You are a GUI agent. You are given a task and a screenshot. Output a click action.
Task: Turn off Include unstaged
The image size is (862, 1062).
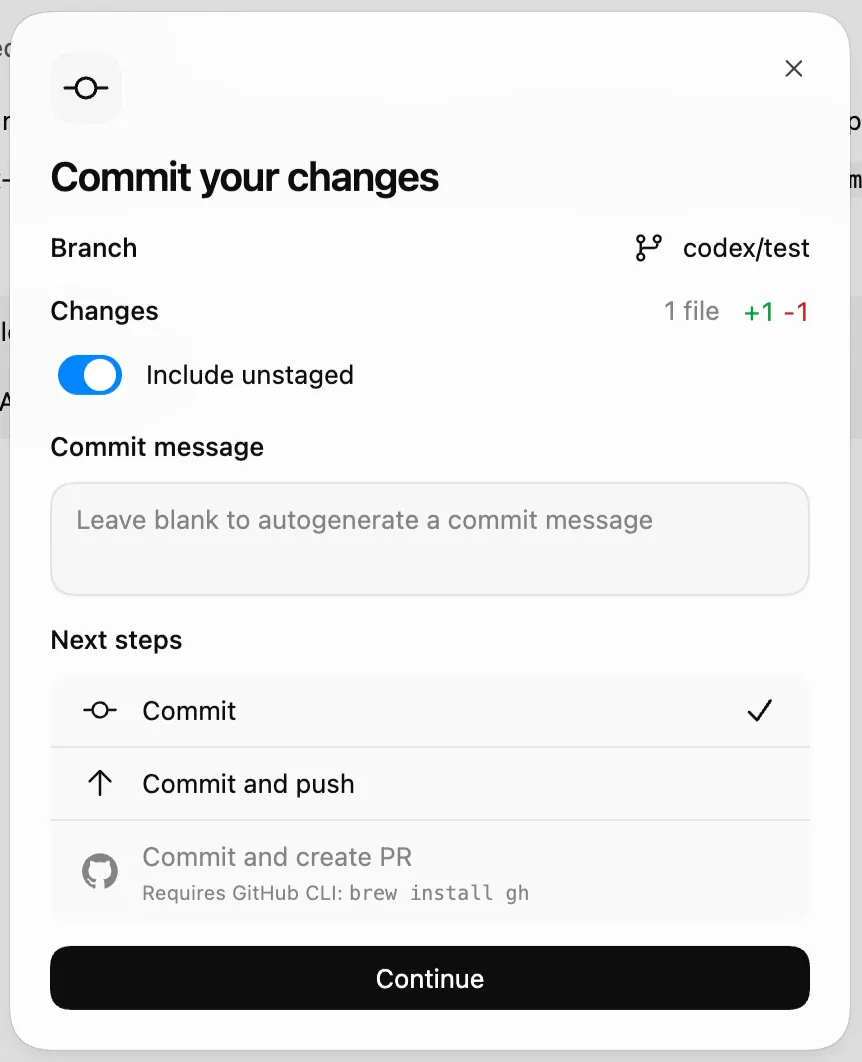coord(90,376)
